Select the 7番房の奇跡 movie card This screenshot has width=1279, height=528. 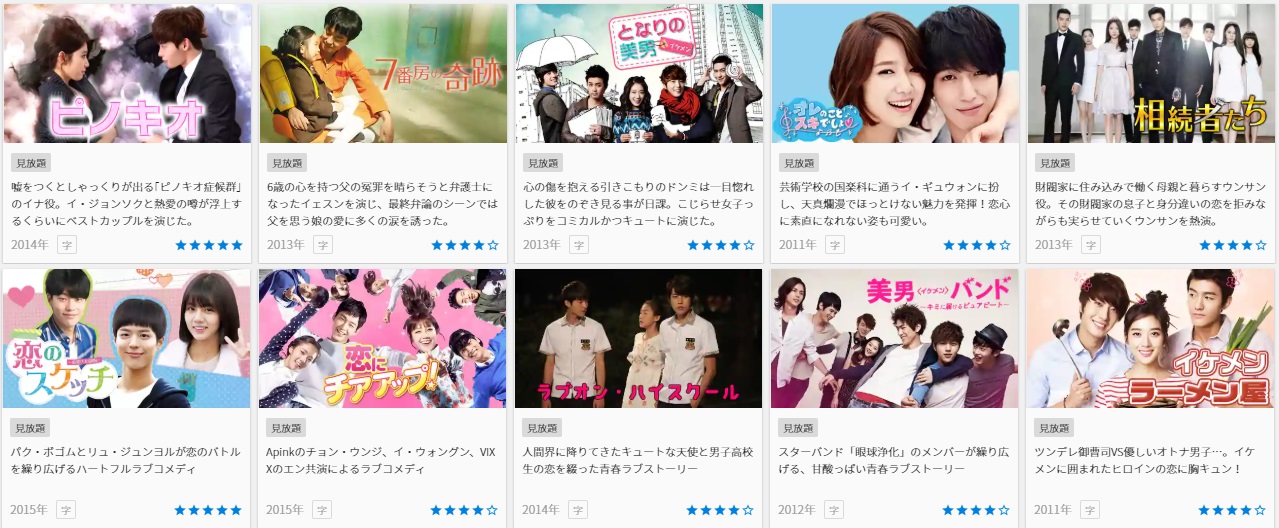point(383,74)
